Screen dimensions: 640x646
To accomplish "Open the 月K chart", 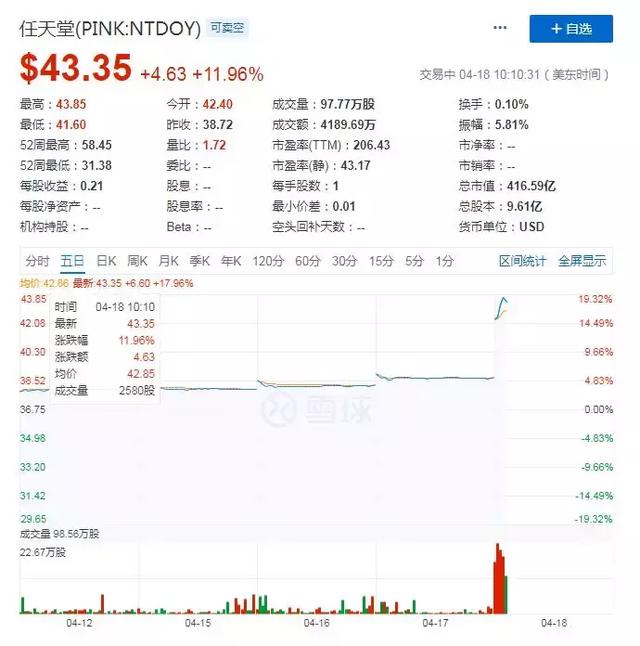I will [168, 261].
